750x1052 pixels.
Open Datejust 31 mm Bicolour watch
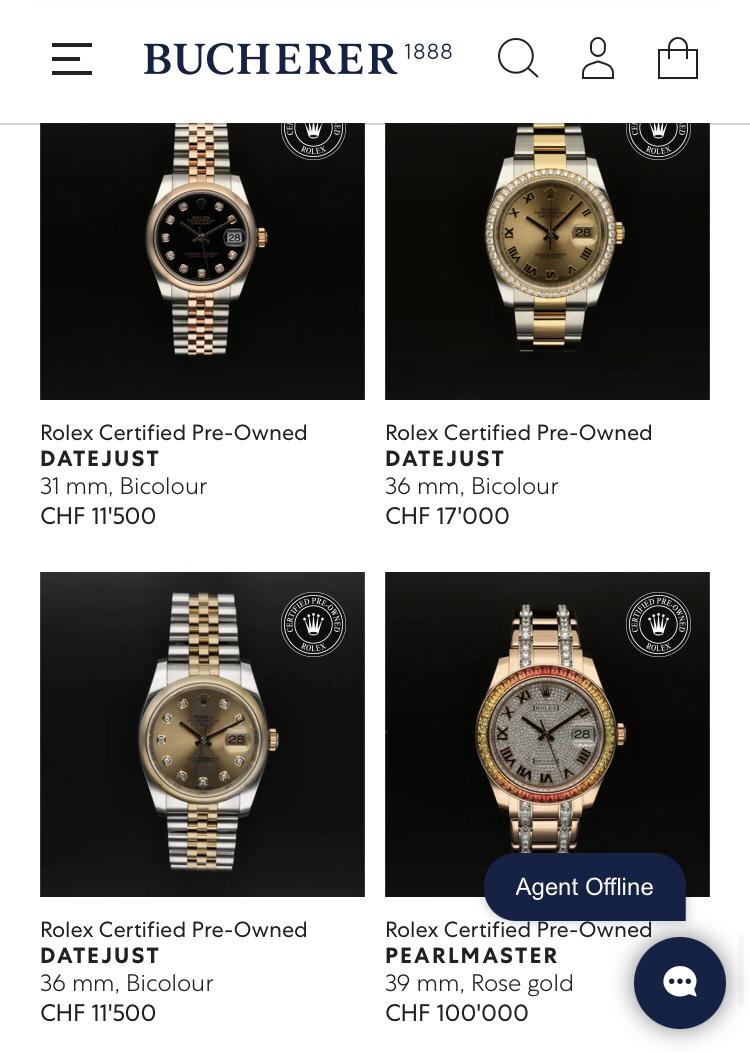point(202,260)
